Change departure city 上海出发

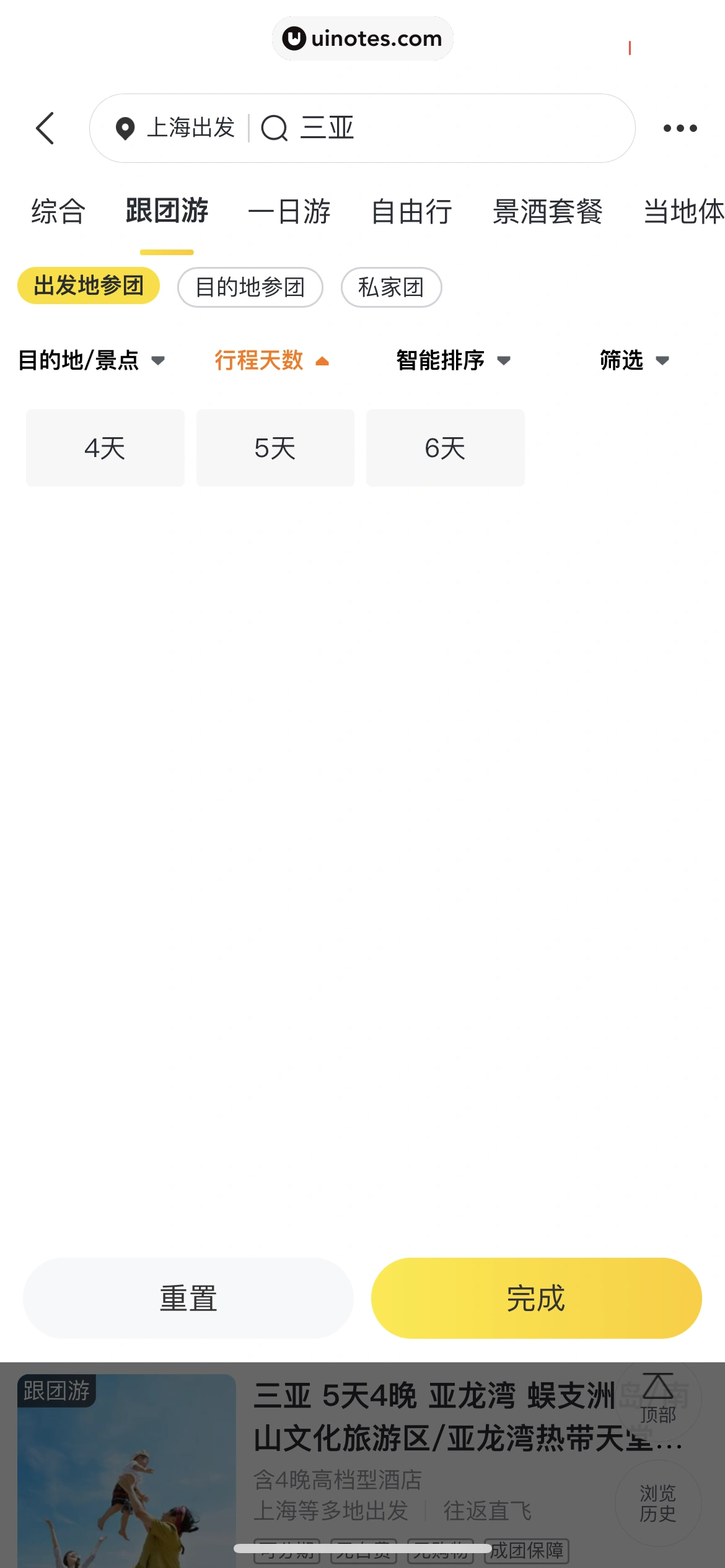pos(176,128)
